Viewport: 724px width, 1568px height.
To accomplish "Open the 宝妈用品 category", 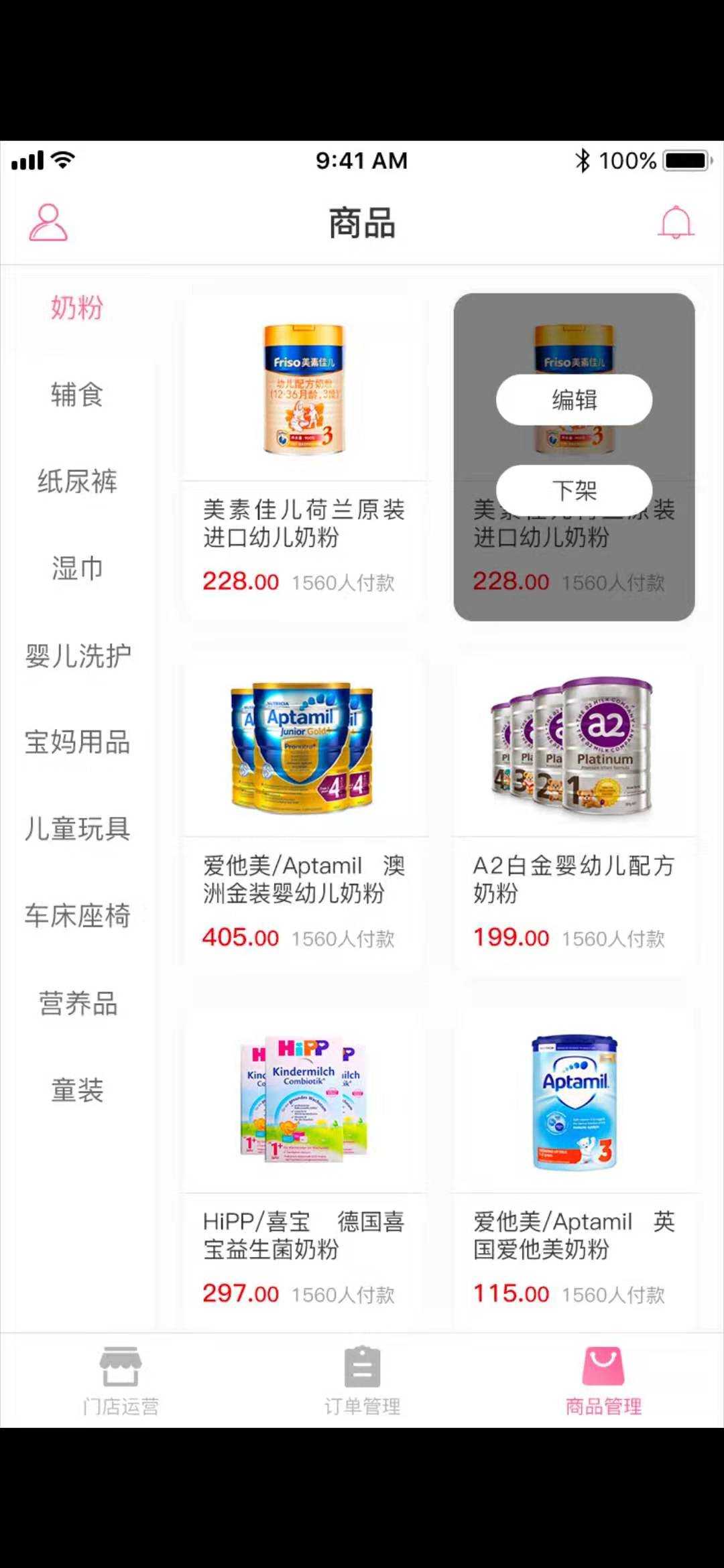I will point(77,742).
